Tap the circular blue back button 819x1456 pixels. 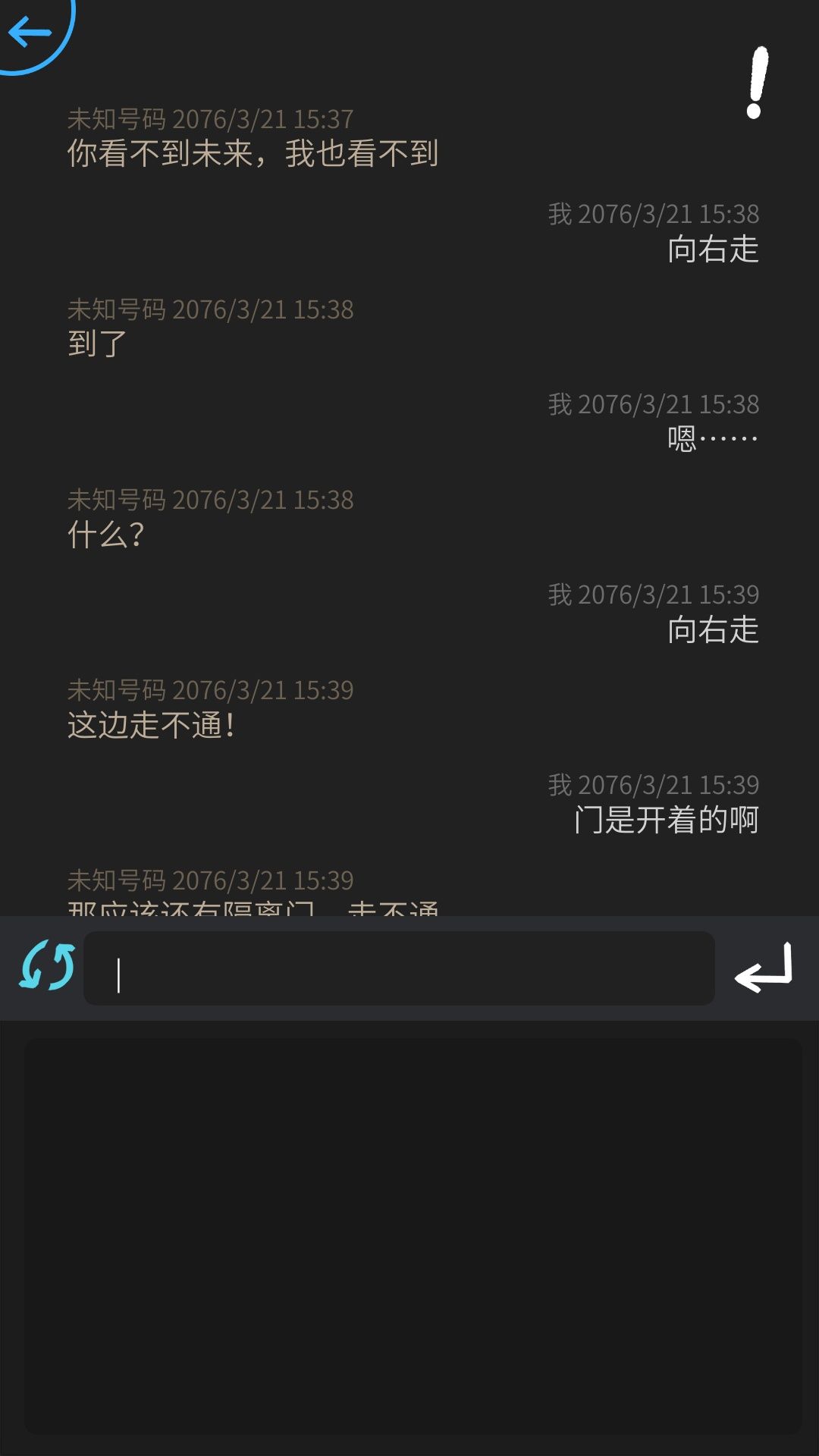(x=30, y=30)
